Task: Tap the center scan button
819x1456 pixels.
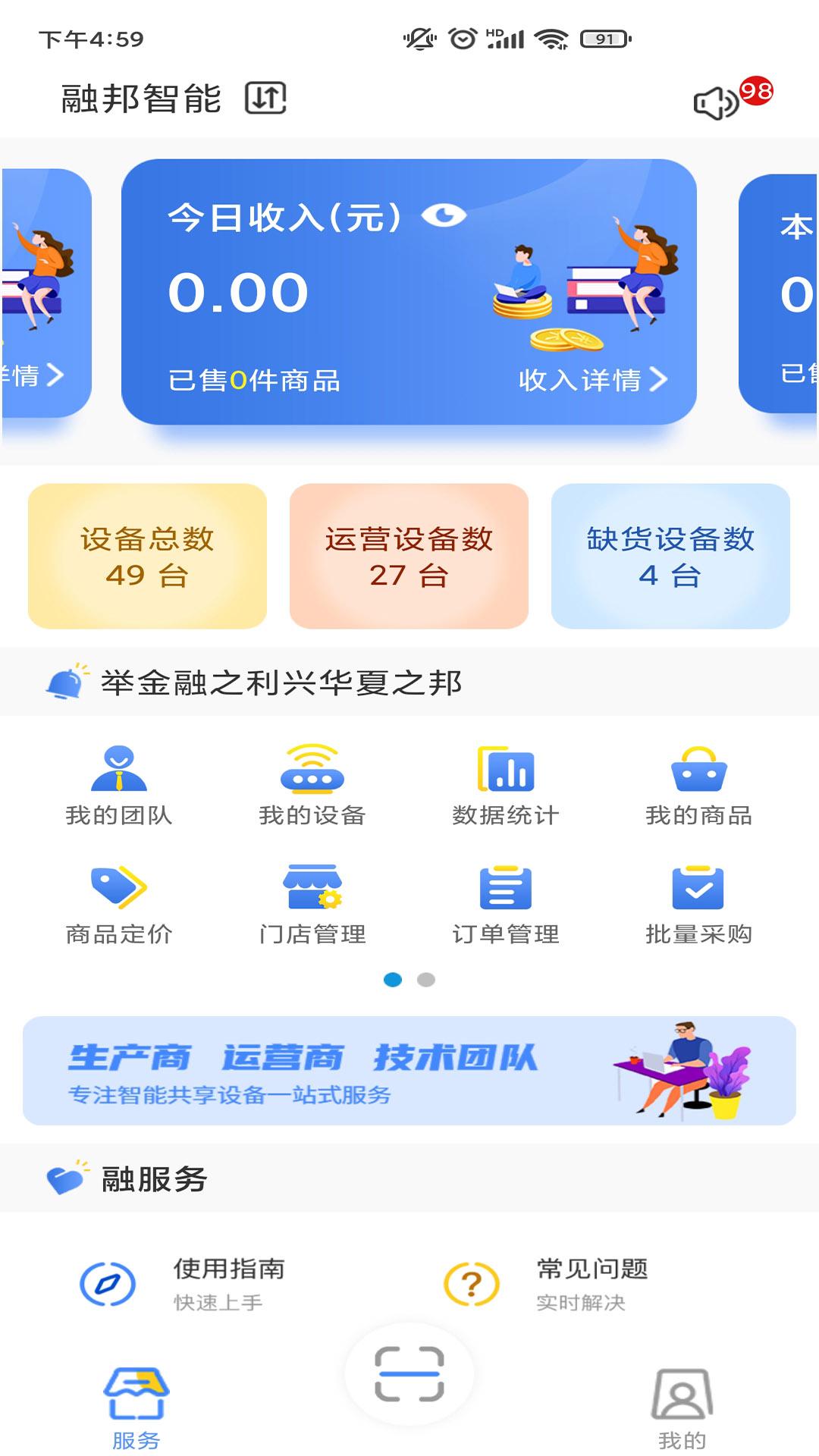Action: point(409,1374)
